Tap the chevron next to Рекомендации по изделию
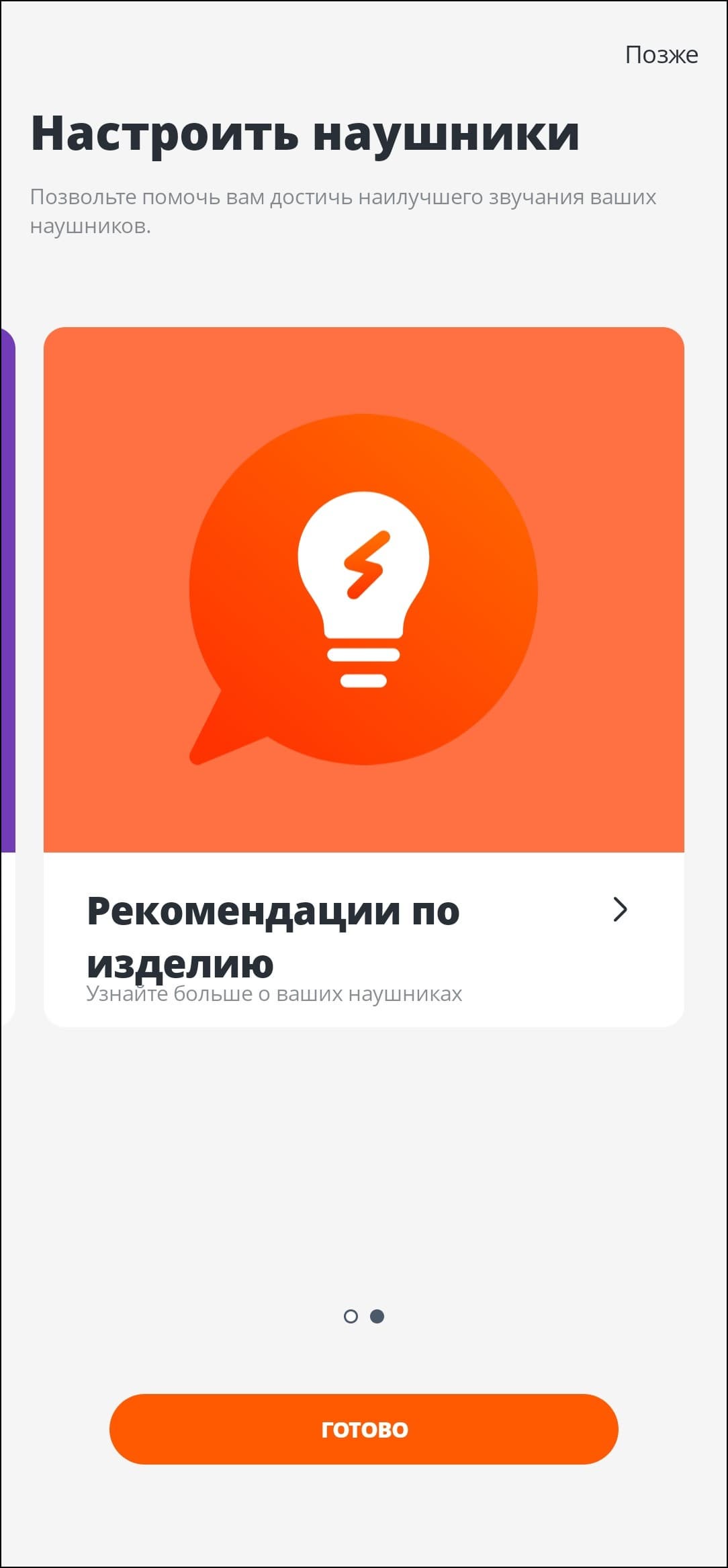This screenshot has height=1568, width=728. coord(620,909)
